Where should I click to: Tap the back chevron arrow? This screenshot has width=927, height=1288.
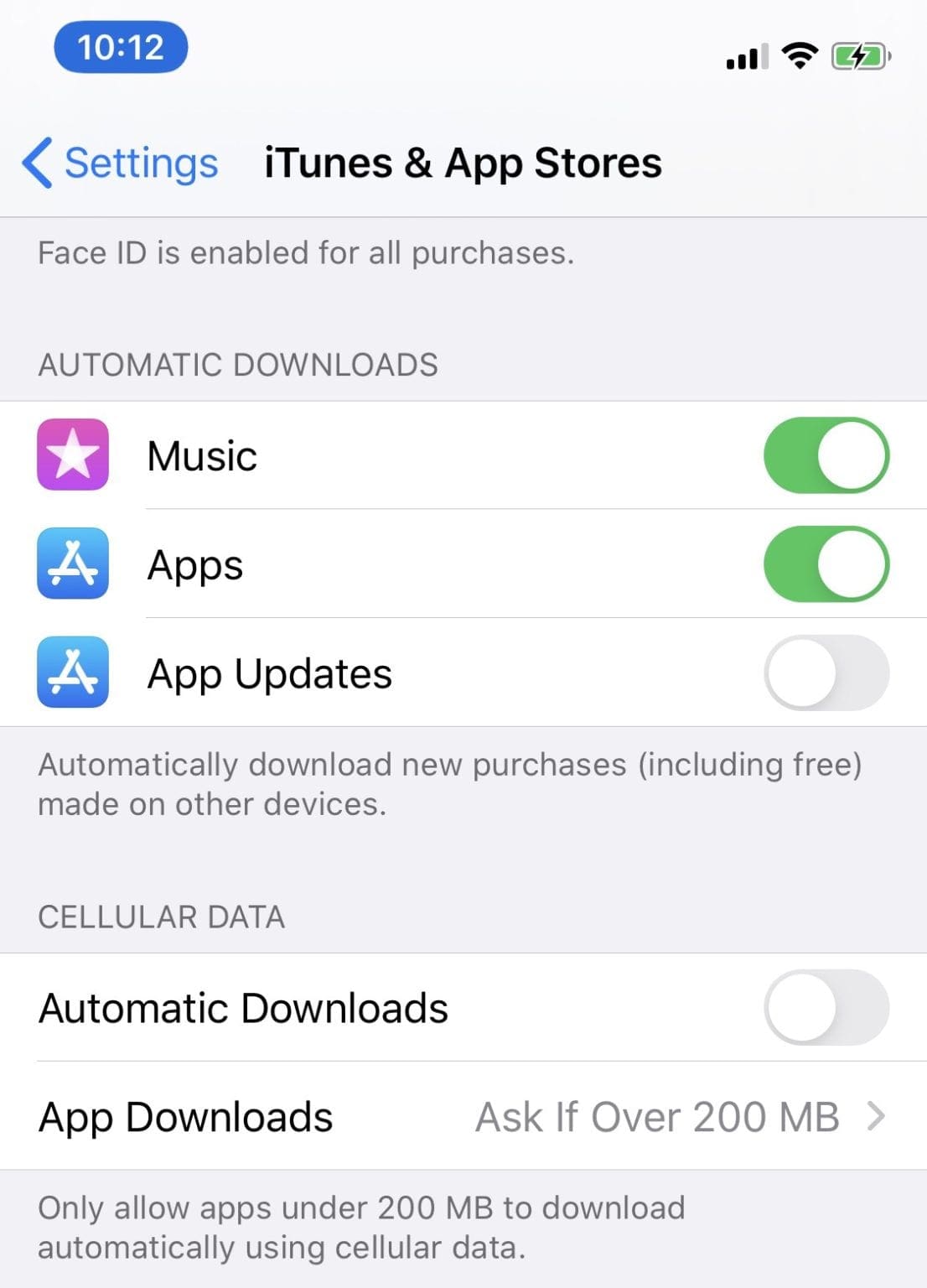coord(35,164)
